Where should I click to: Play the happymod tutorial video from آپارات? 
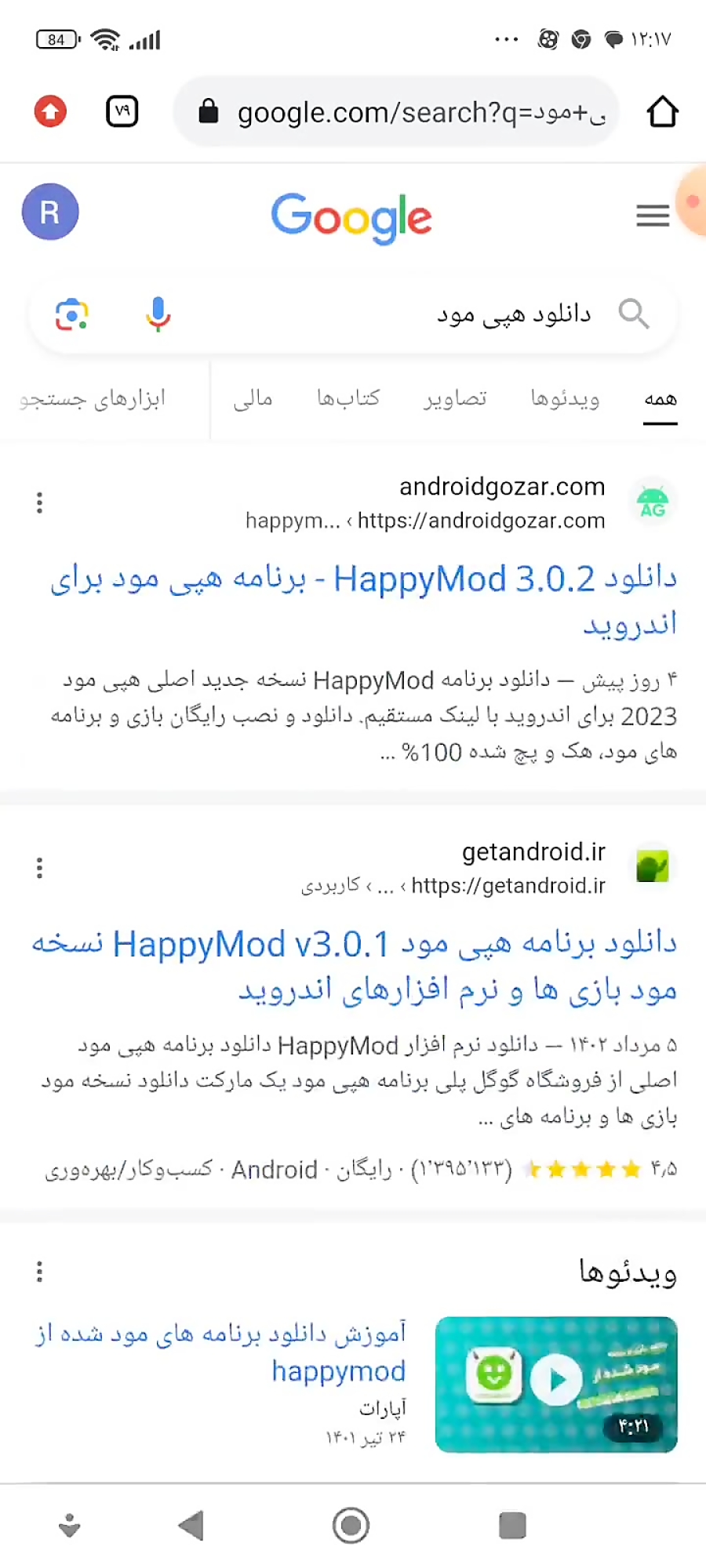pyautogui.click(x=556, y=1384)
